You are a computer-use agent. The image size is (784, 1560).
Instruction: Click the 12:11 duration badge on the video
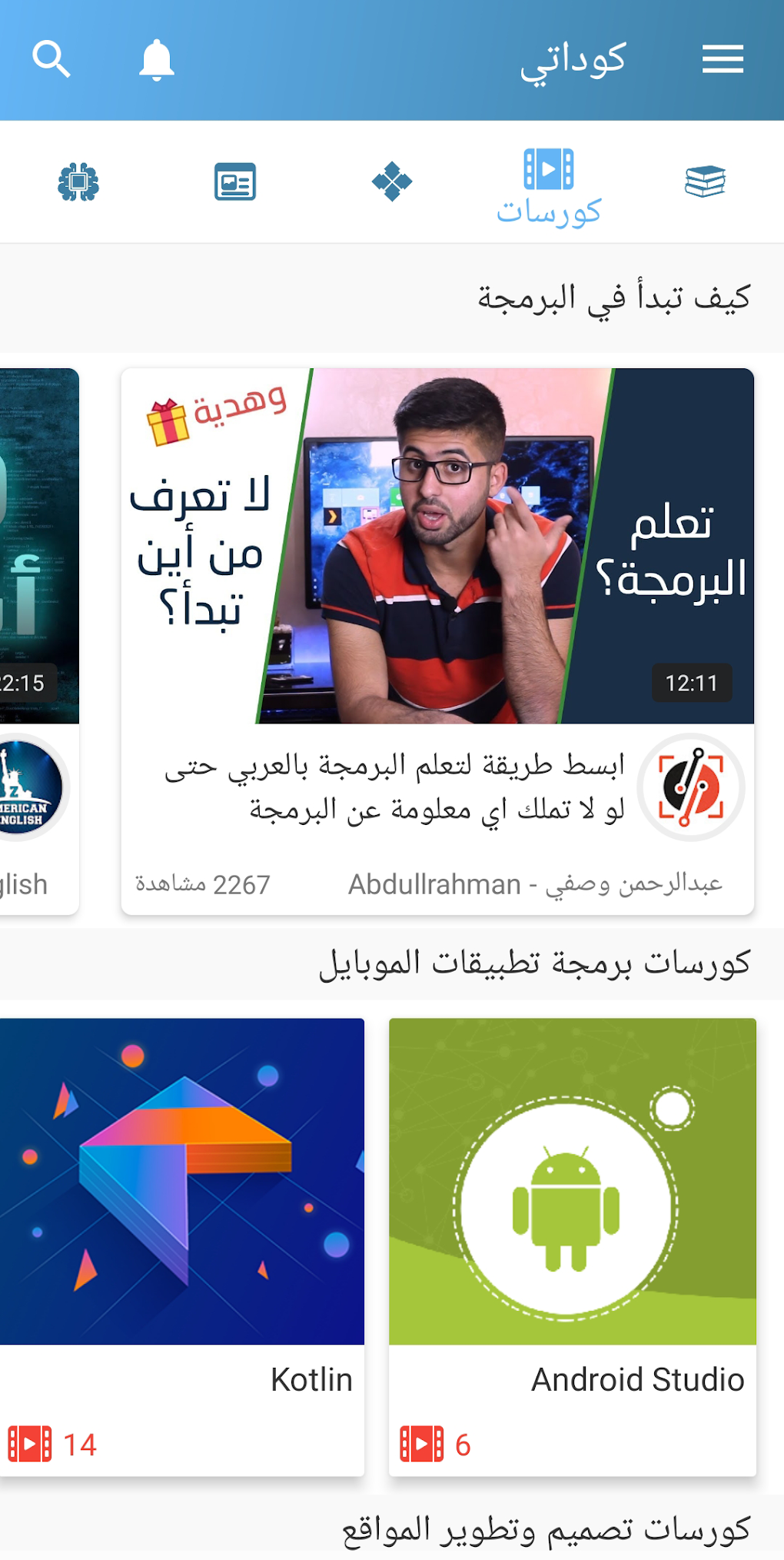(x=692, y=681)
